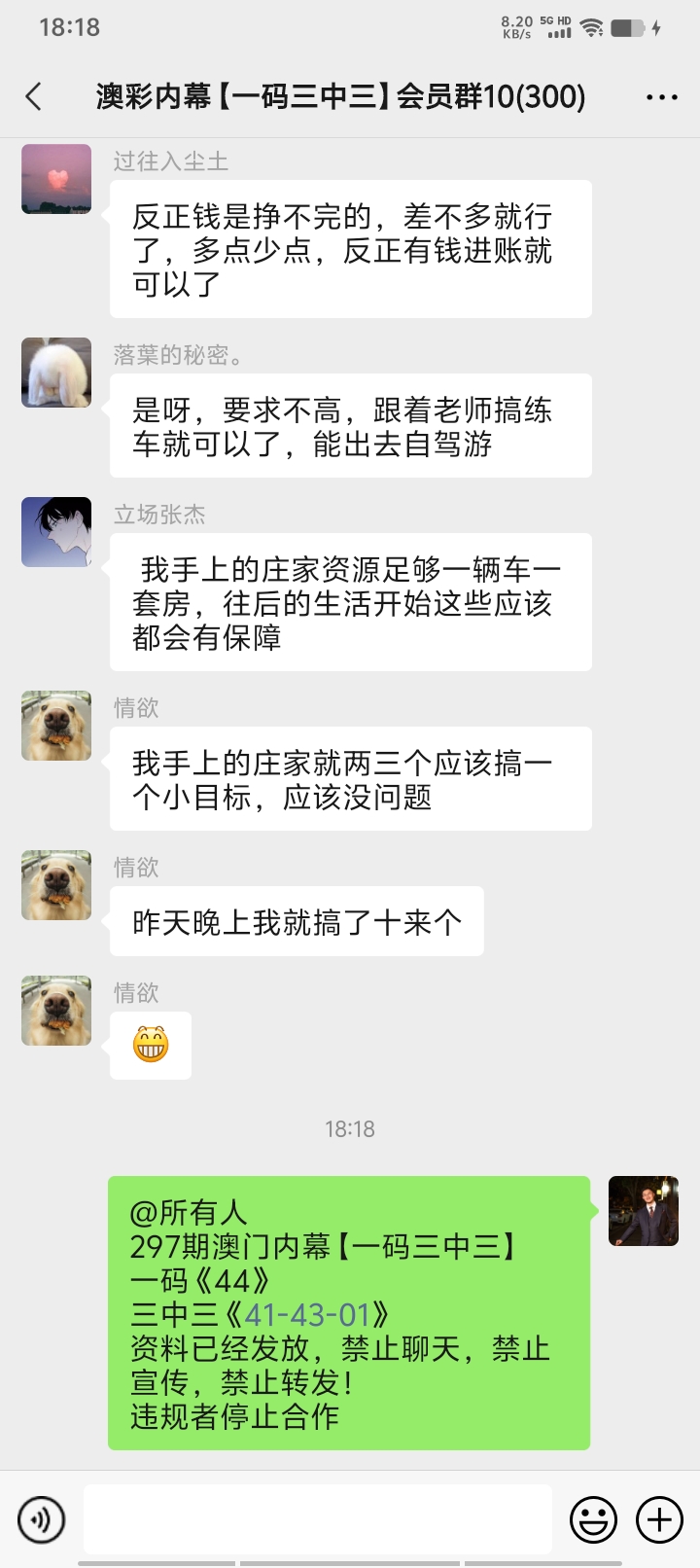This screenshot has width=700, height=1568.
Task: Open the emoji sticker panel
Action: pyautogui.click(x=593, y=1518)
